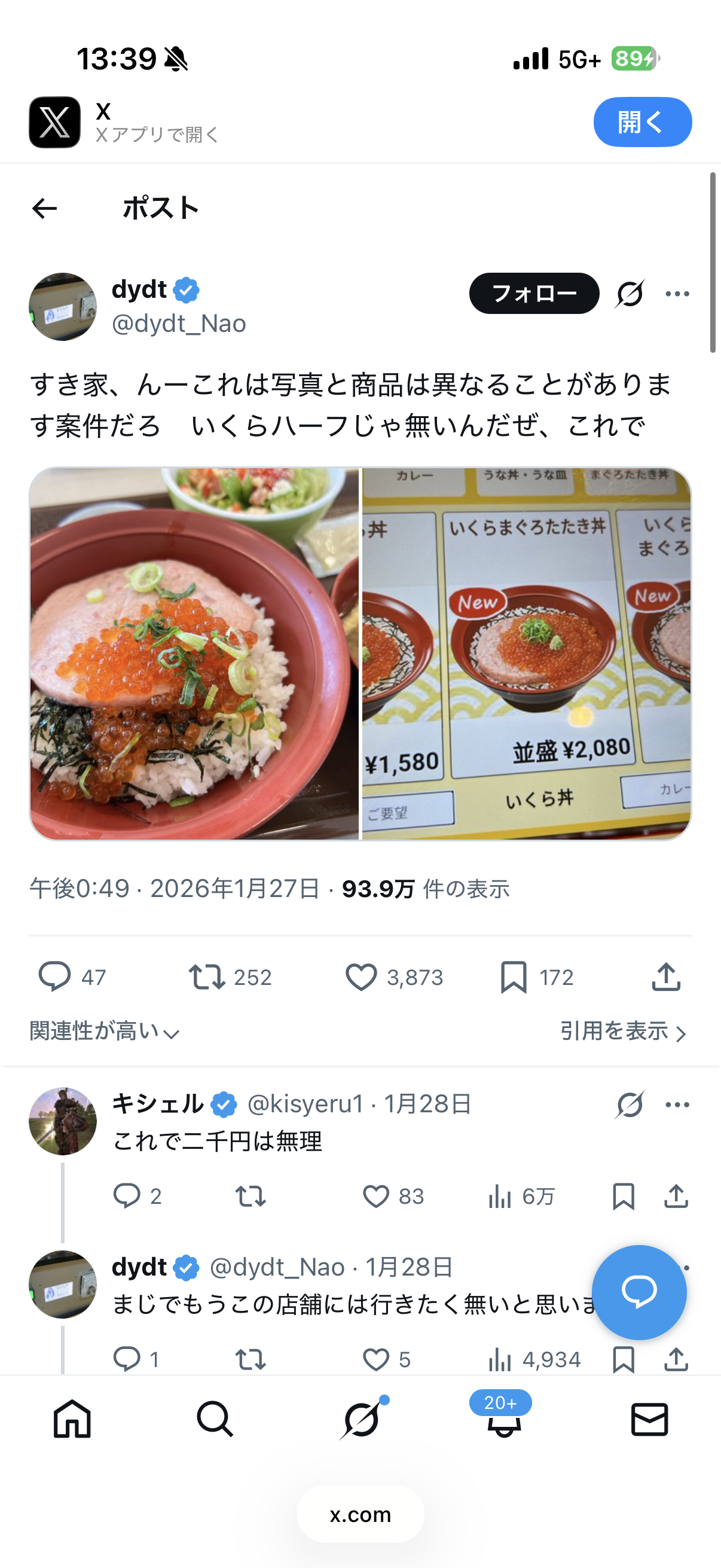Open Grok icon next to フォロー button
The image size is (721, 1568).
(629, 294)
